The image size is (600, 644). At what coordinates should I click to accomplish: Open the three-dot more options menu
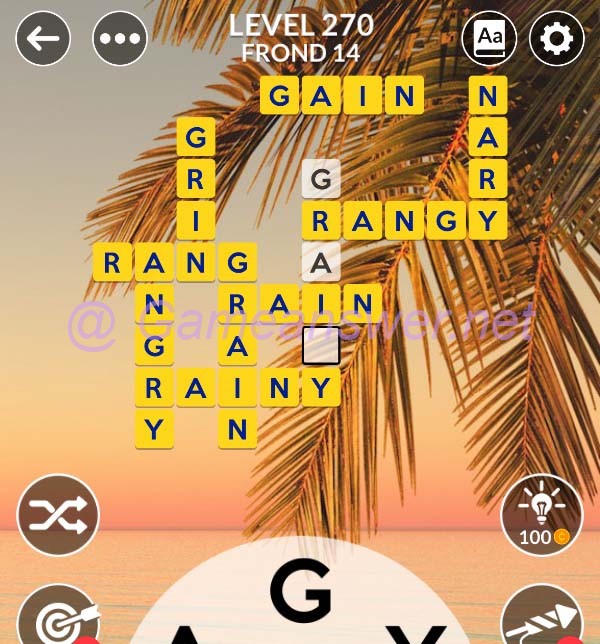tap(120, 39)
